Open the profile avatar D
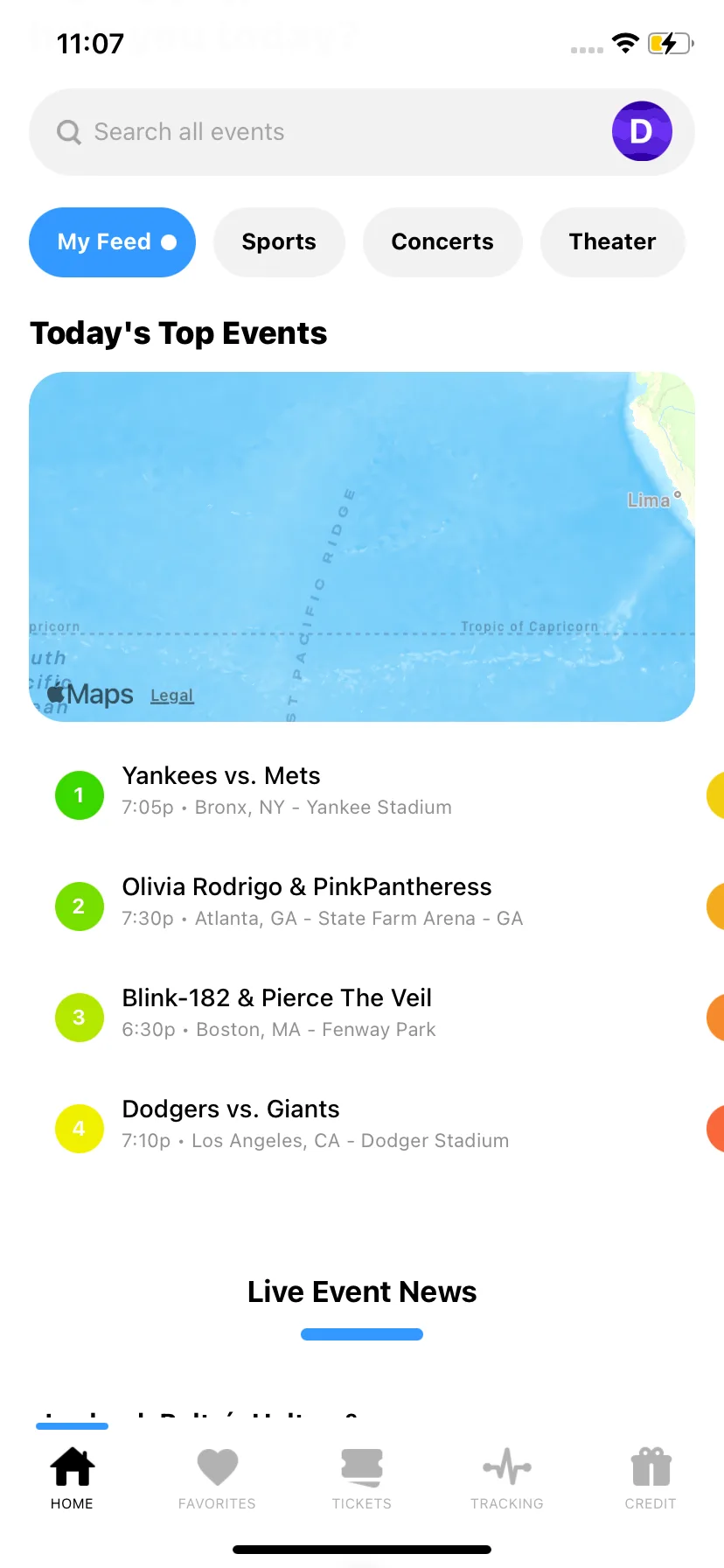 point(641,132)
